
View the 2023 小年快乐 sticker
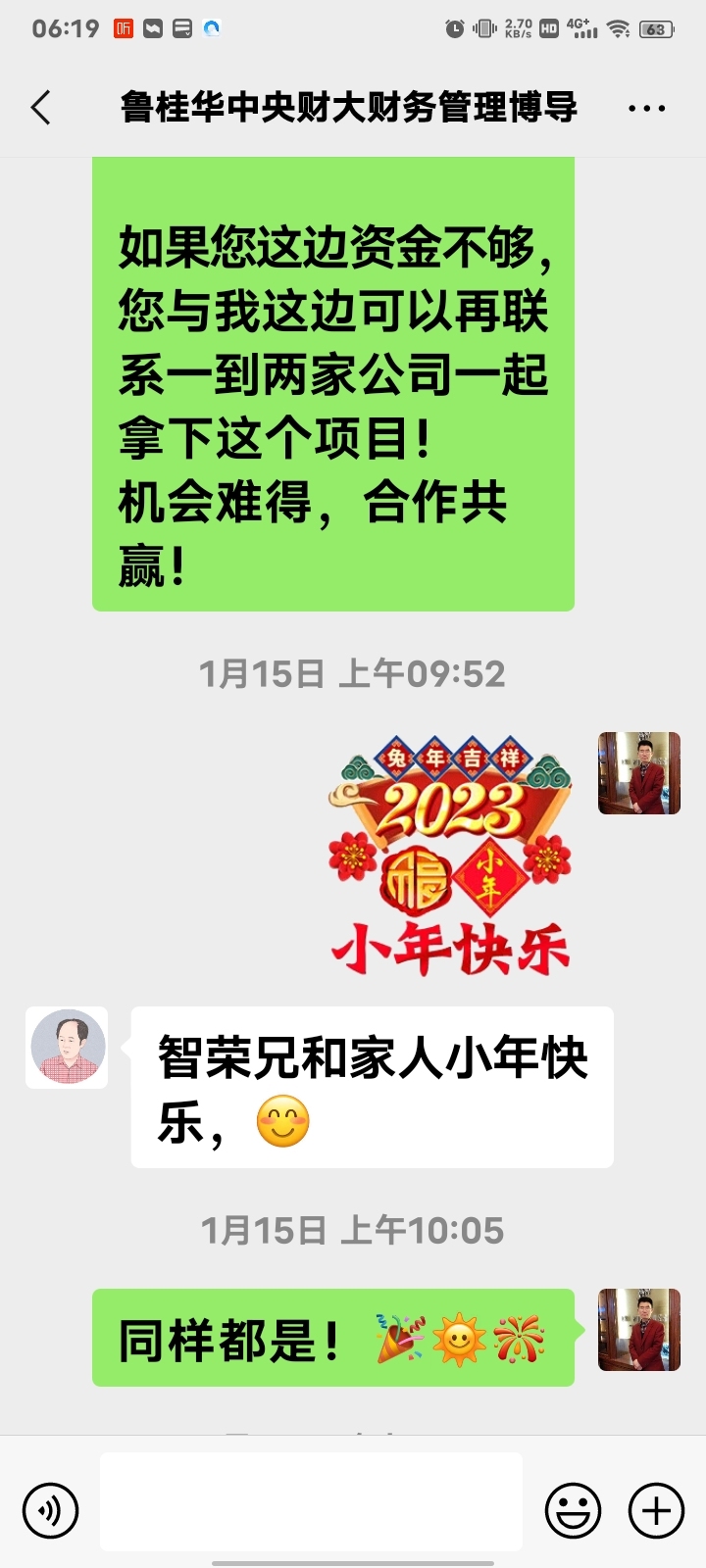pyautogui.click(x=451, y=855)
